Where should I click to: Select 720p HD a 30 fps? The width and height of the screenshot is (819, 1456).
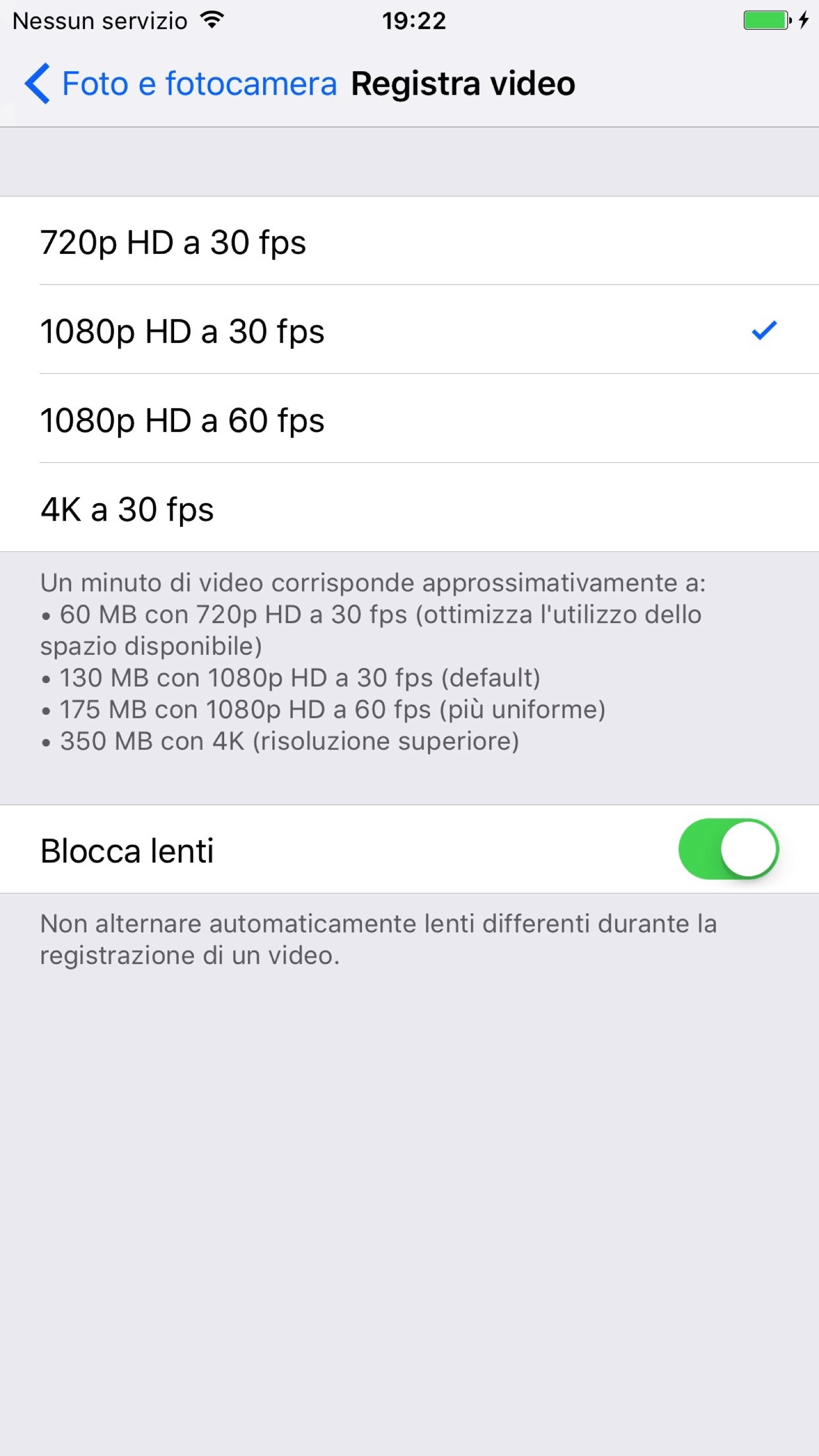pos(409,241)
